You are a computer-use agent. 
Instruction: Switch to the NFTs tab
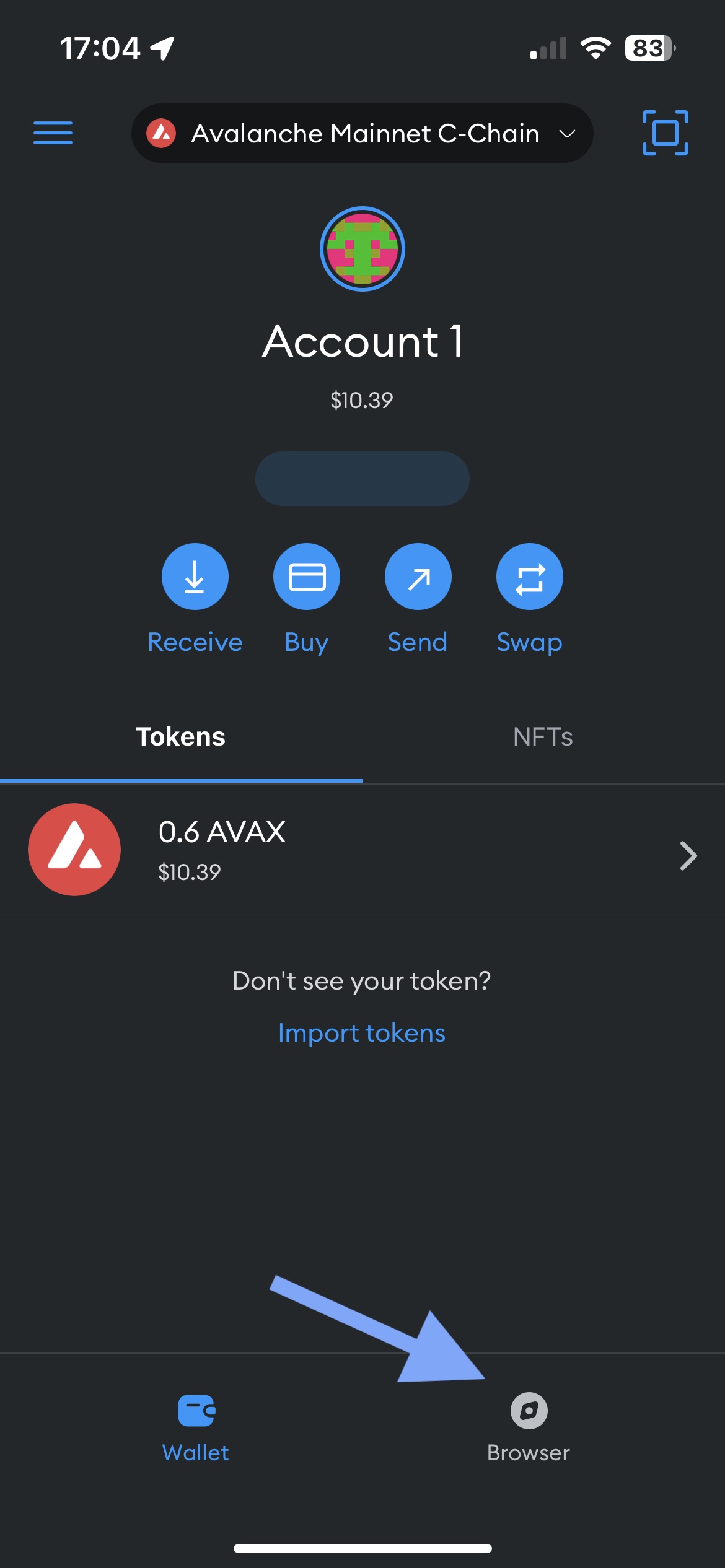pyautogui.click(x=543, y=737)
